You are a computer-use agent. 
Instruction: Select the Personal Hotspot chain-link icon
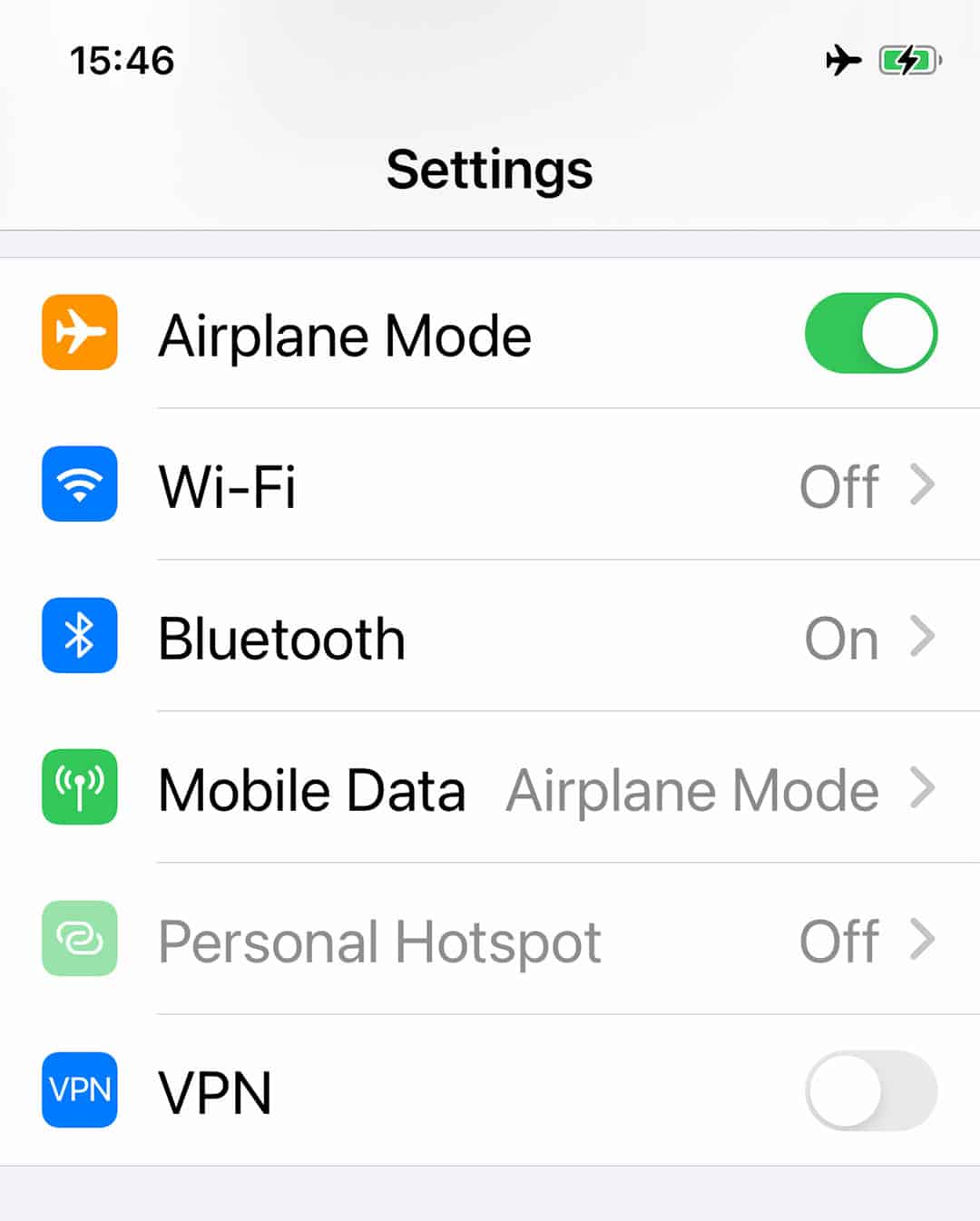coord(79,941)
